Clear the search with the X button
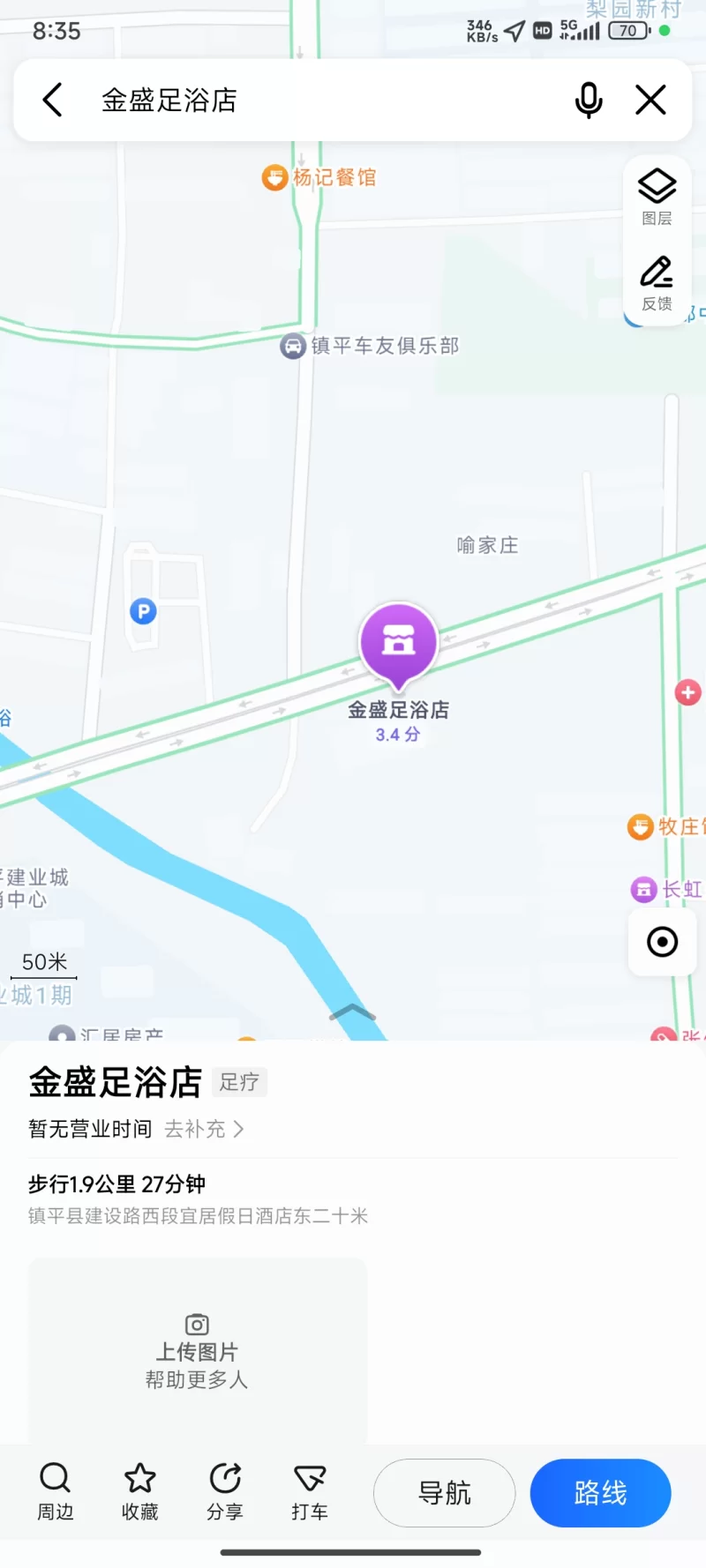706x1568 pixels. coord(650,100)
